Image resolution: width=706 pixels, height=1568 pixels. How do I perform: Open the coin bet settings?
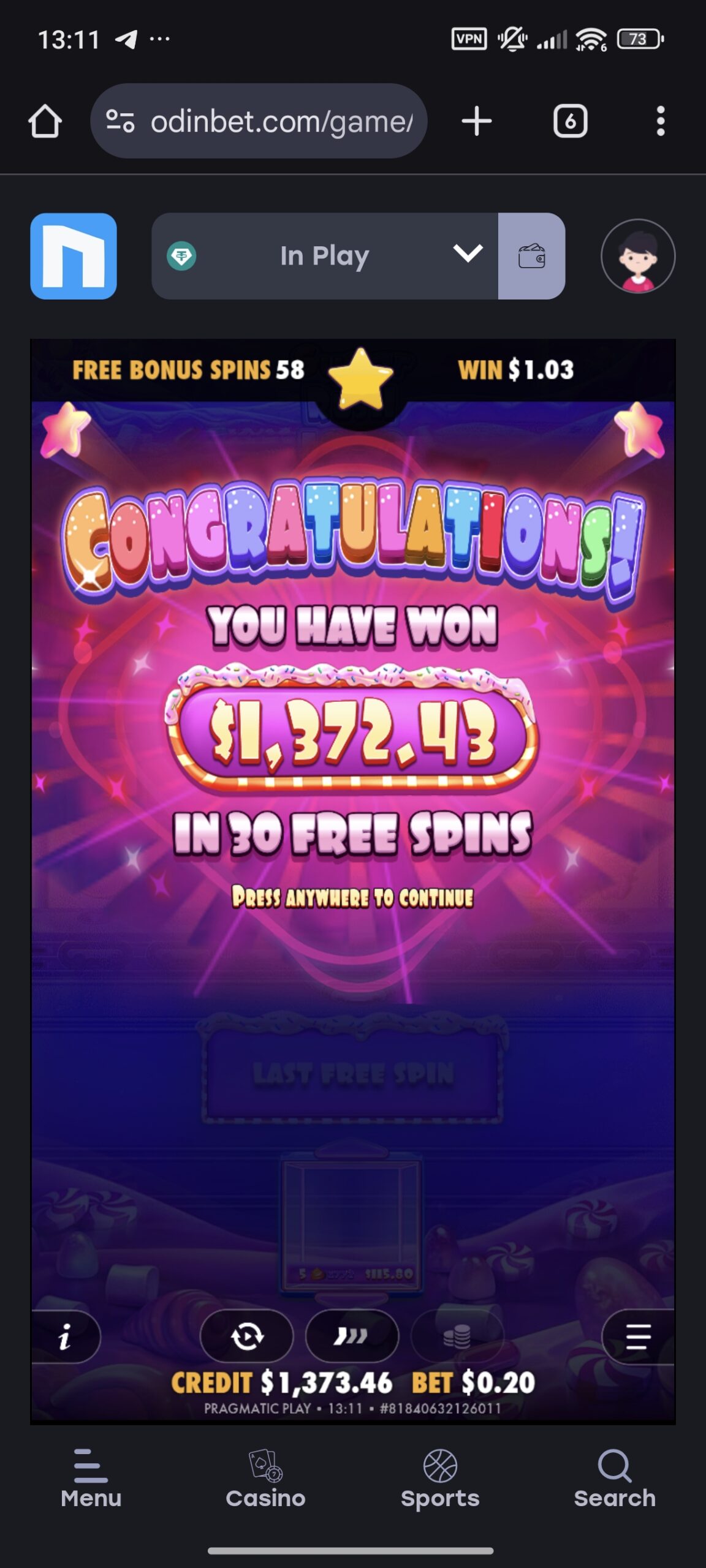tap(457, 1336)
